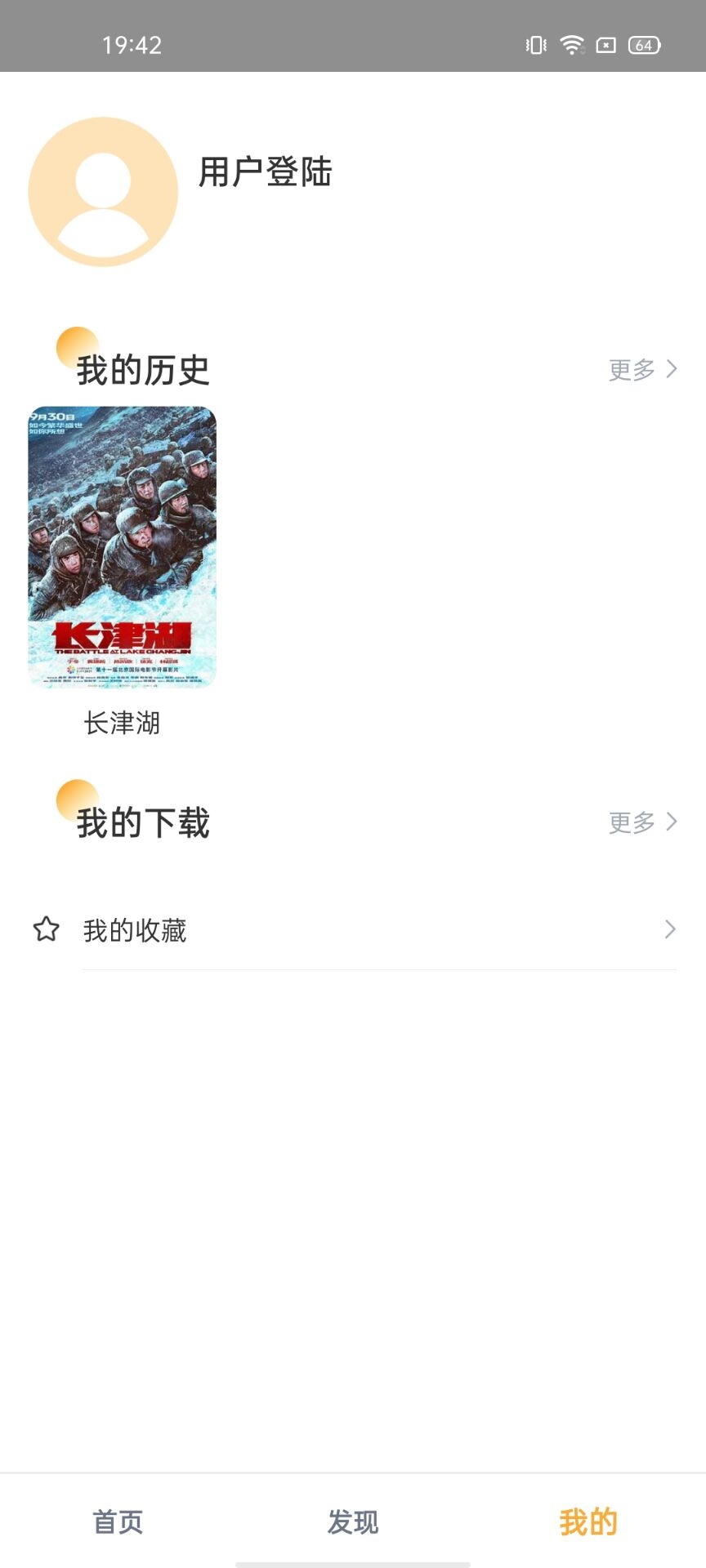Switch to the 首页 tab
The image size is (706, 1568).
point(118,1521)
